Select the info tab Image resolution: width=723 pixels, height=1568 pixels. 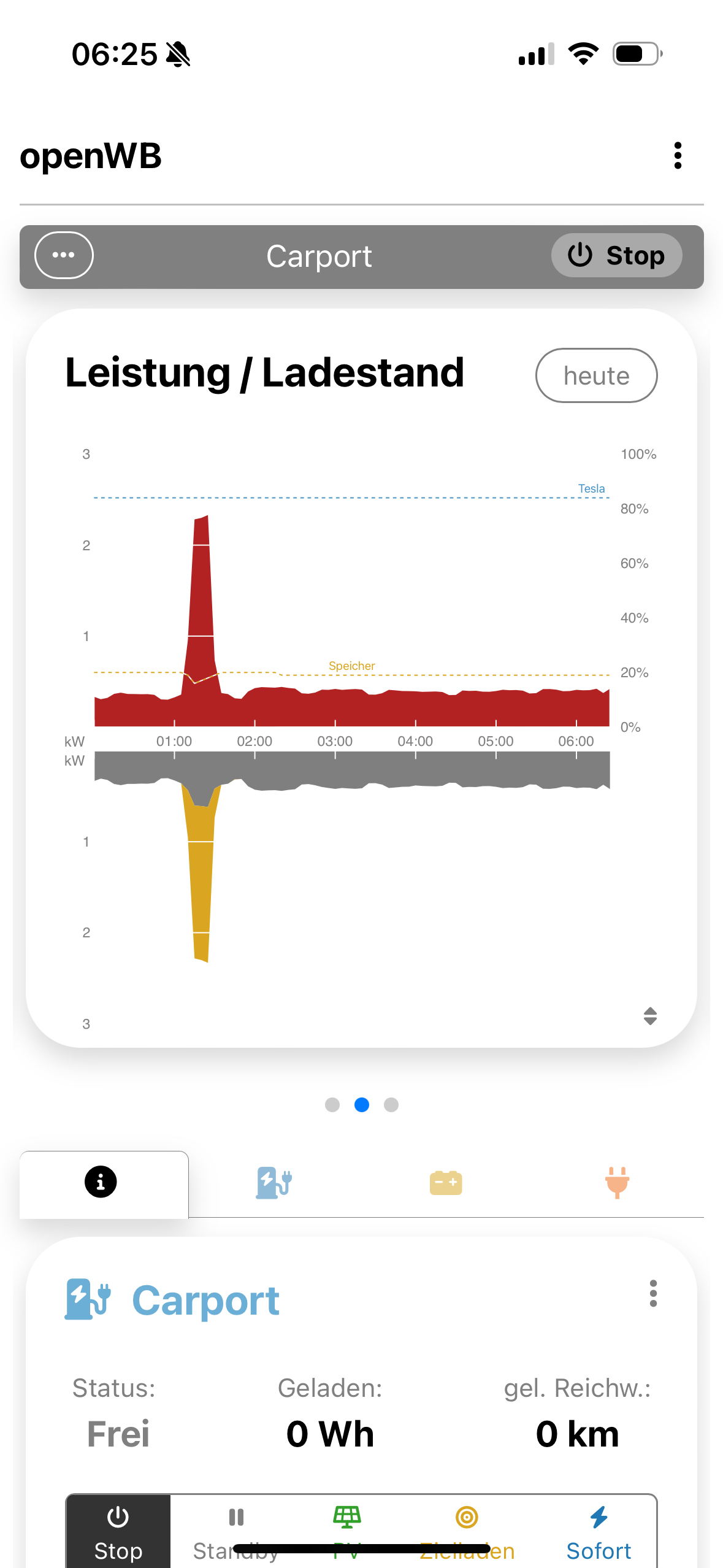coord(101,1182)
